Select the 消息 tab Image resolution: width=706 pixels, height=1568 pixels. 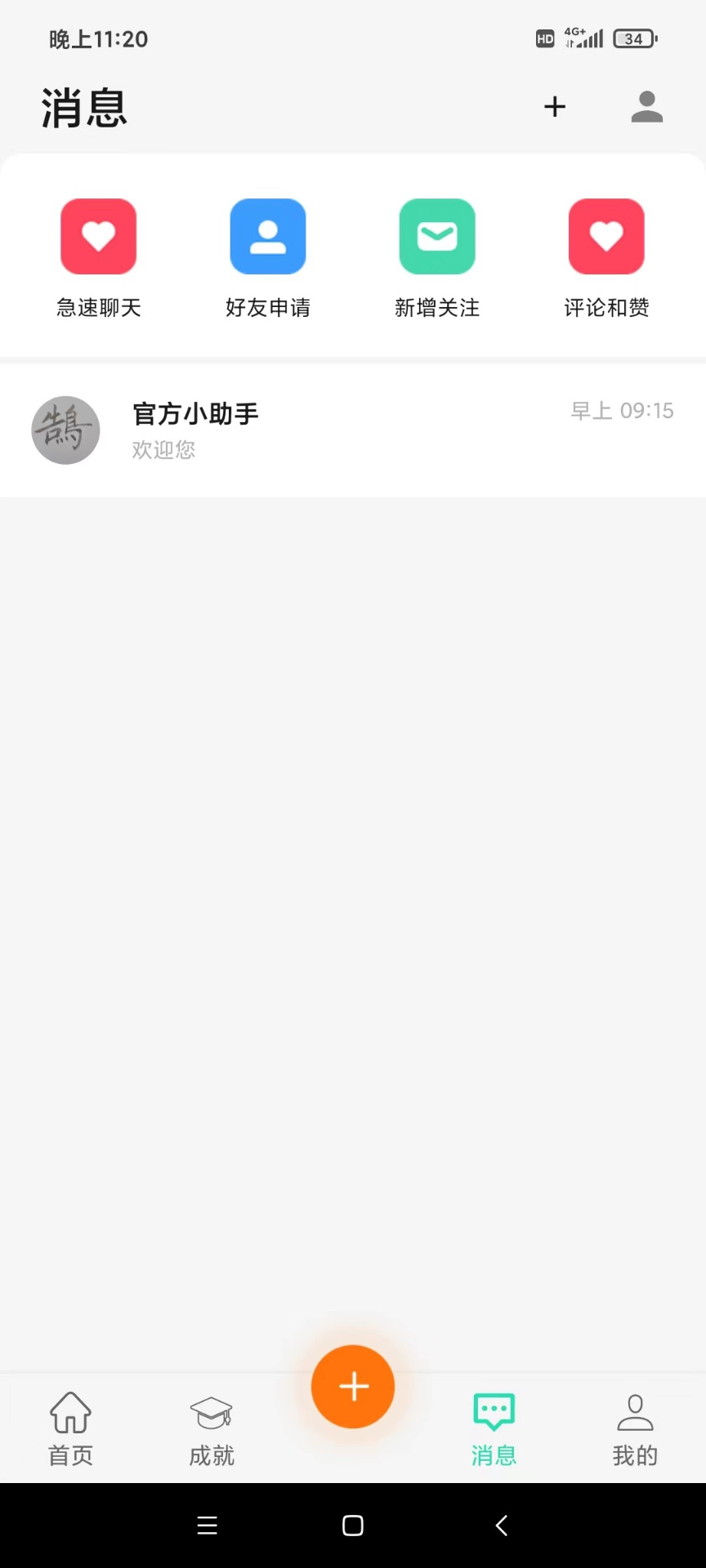494,1428
